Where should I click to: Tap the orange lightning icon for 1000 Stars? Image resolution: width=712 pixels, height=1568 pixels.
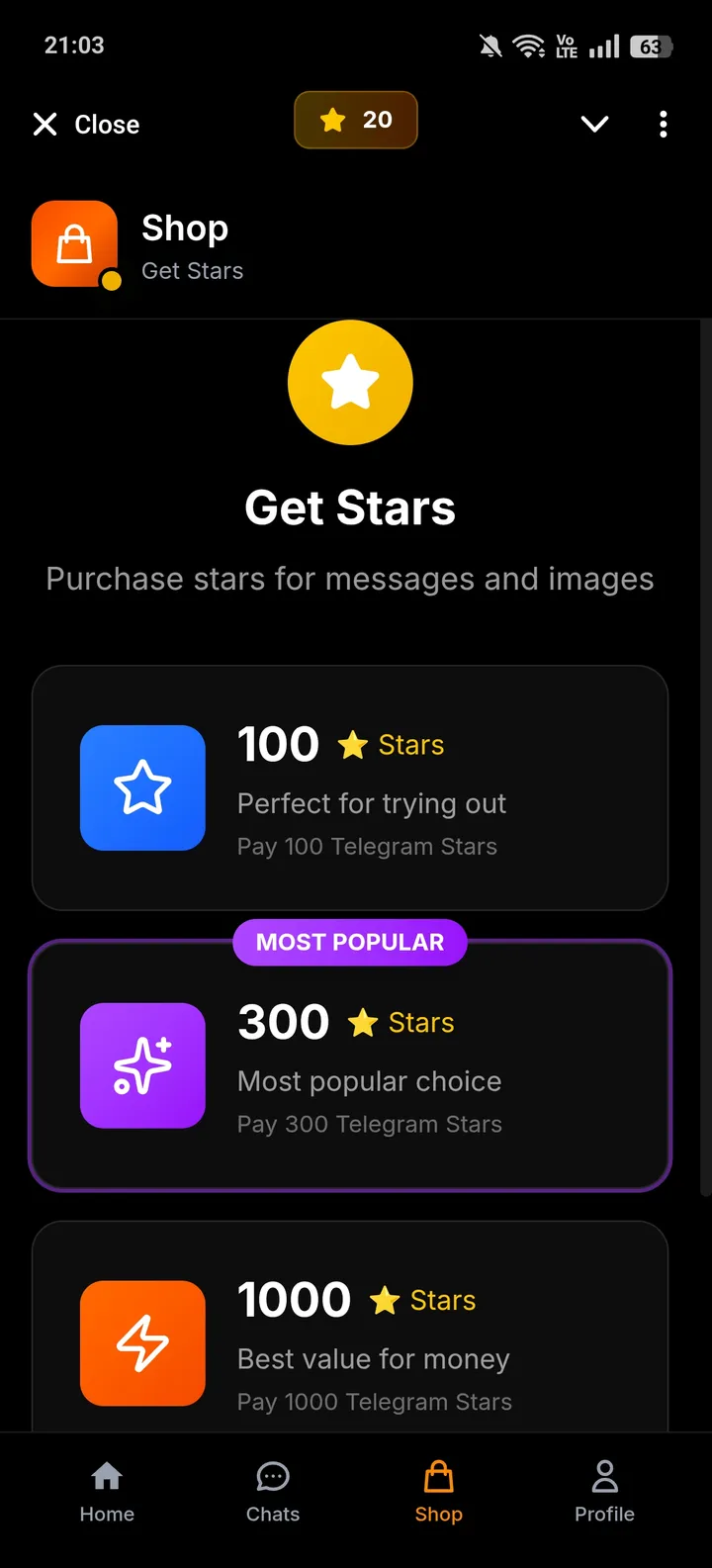142,1342
